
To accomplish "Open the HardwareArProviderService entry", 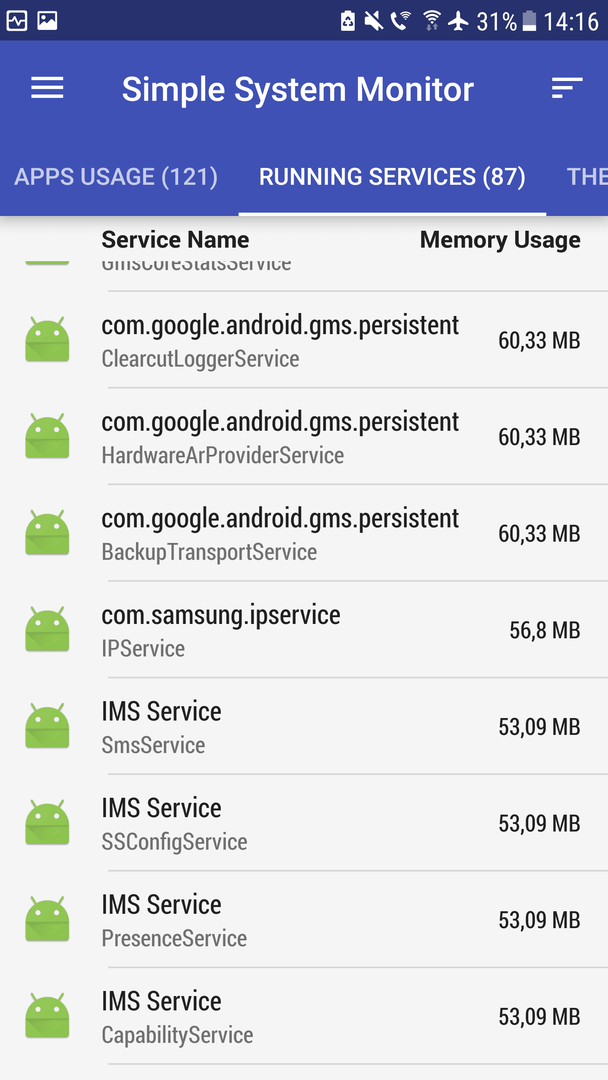I will click(304, 437).
